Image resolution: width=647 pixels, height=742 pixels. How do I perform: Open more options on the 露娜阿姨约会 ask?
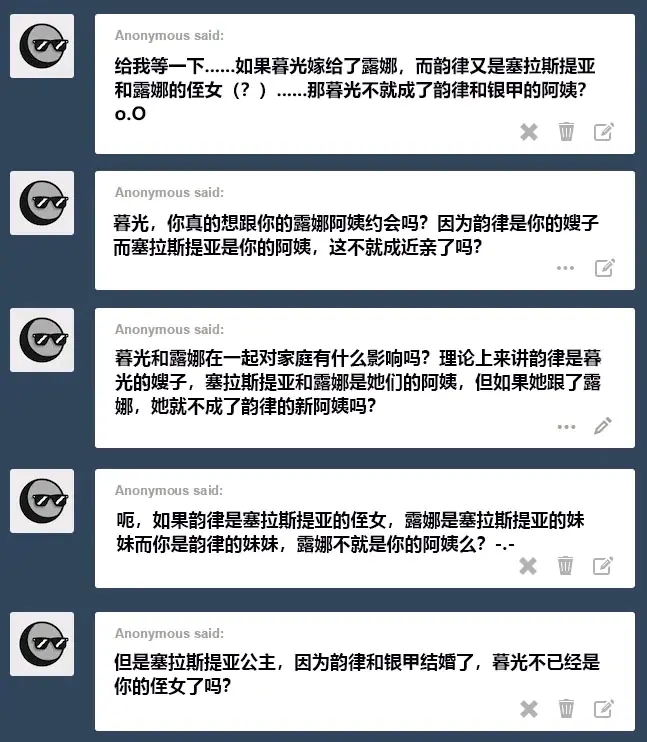566,268
